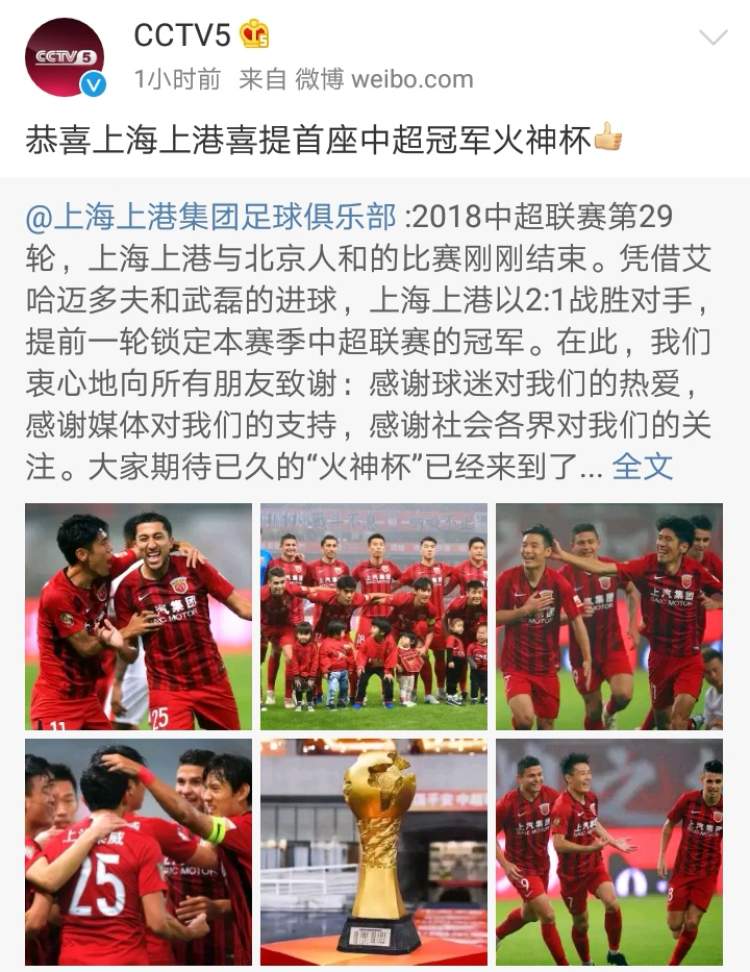This screenshot has height=972, width=750.
Task: Open the golden trophy photo
Action: [x=374, y=852]
